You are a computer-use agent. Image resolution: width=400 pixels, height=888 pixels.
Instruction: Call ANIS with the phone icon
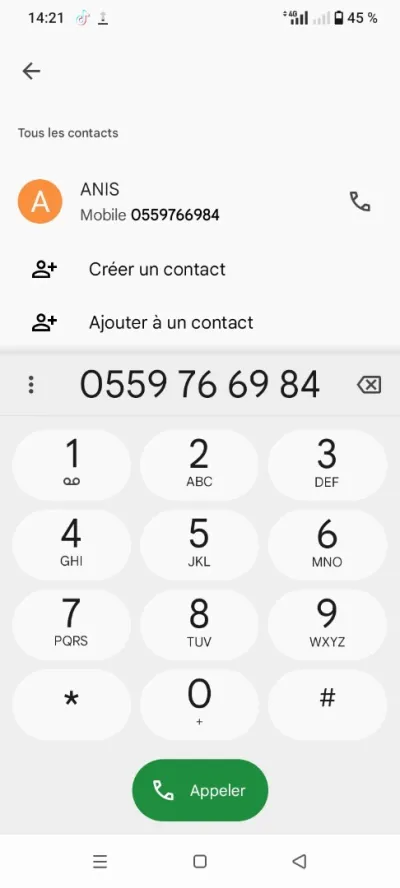[360, 202]
